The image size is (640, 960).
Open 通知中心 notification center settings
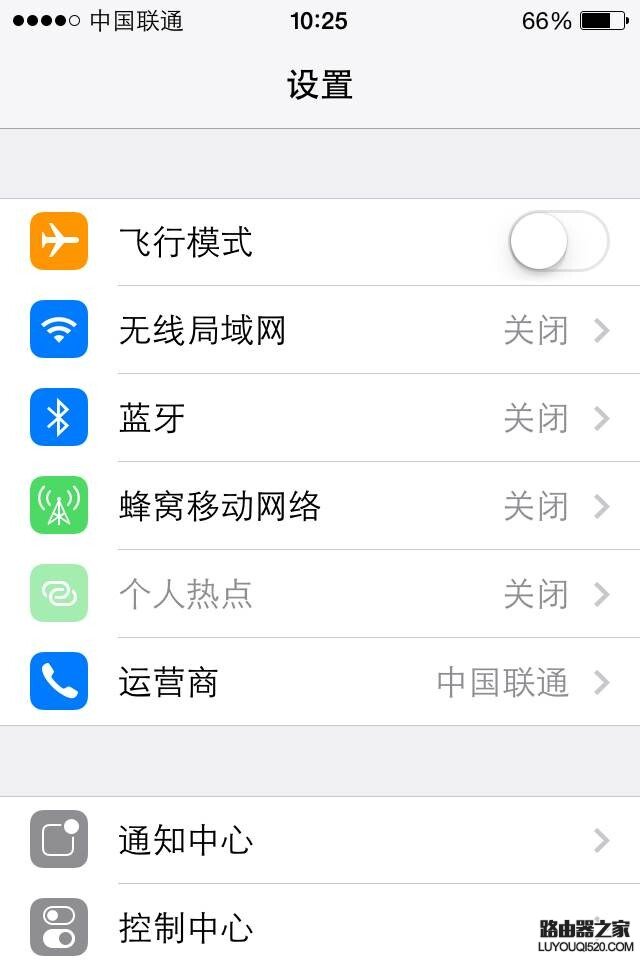tap(320, 840)
